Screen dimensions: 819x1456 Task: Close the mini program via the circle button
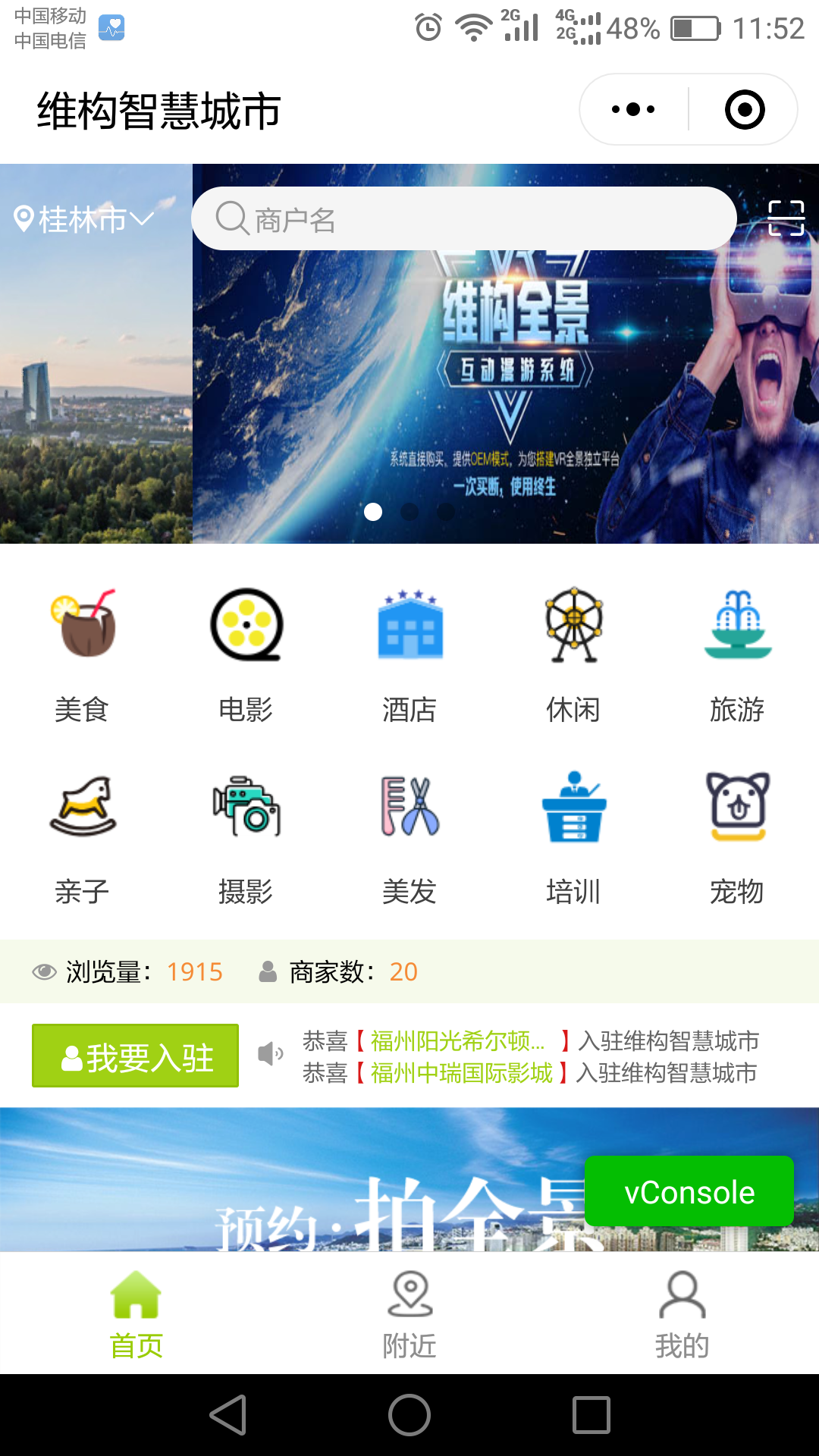coord(745,109)
